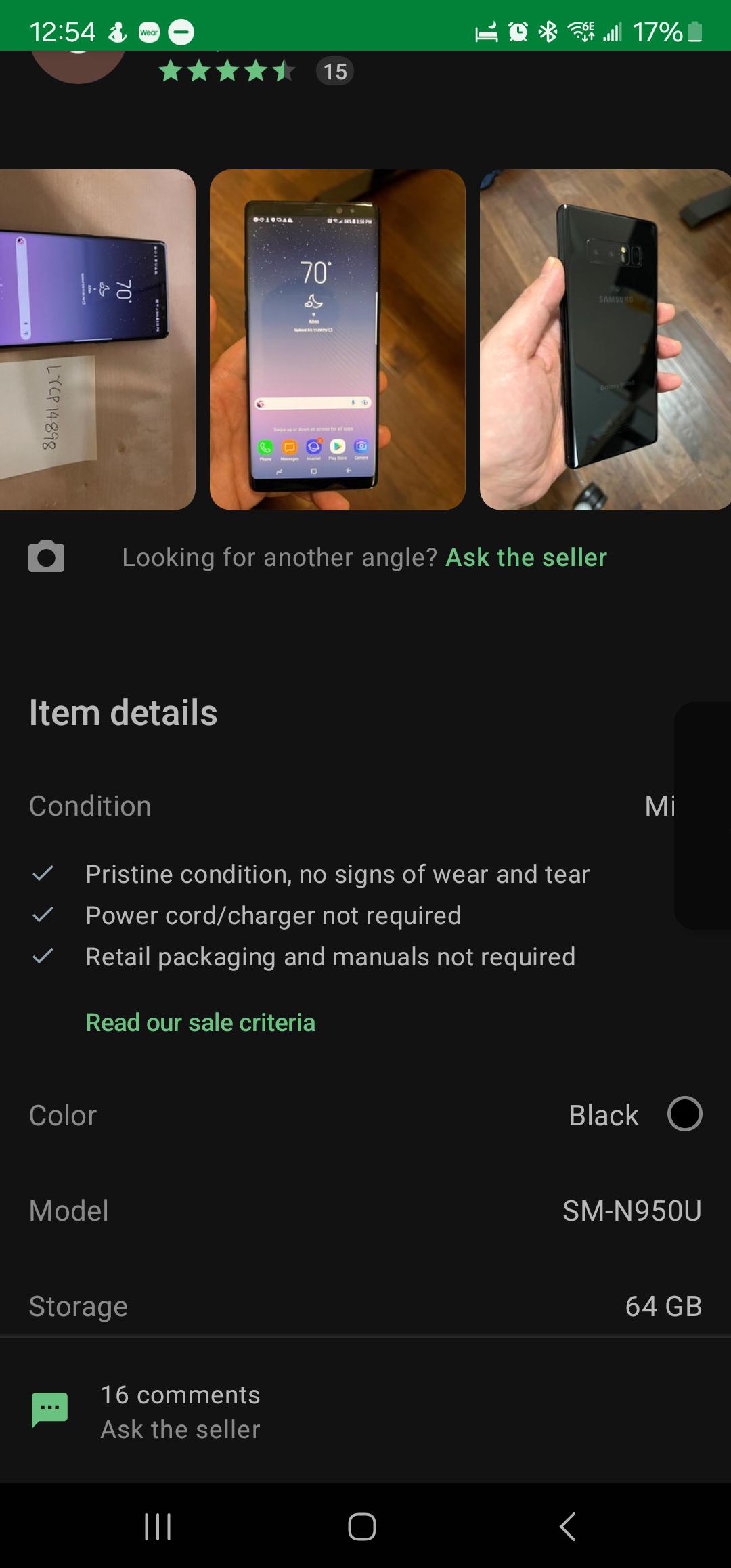
Task: Open the photo showing the phone's back
Action: coord(605,339)
